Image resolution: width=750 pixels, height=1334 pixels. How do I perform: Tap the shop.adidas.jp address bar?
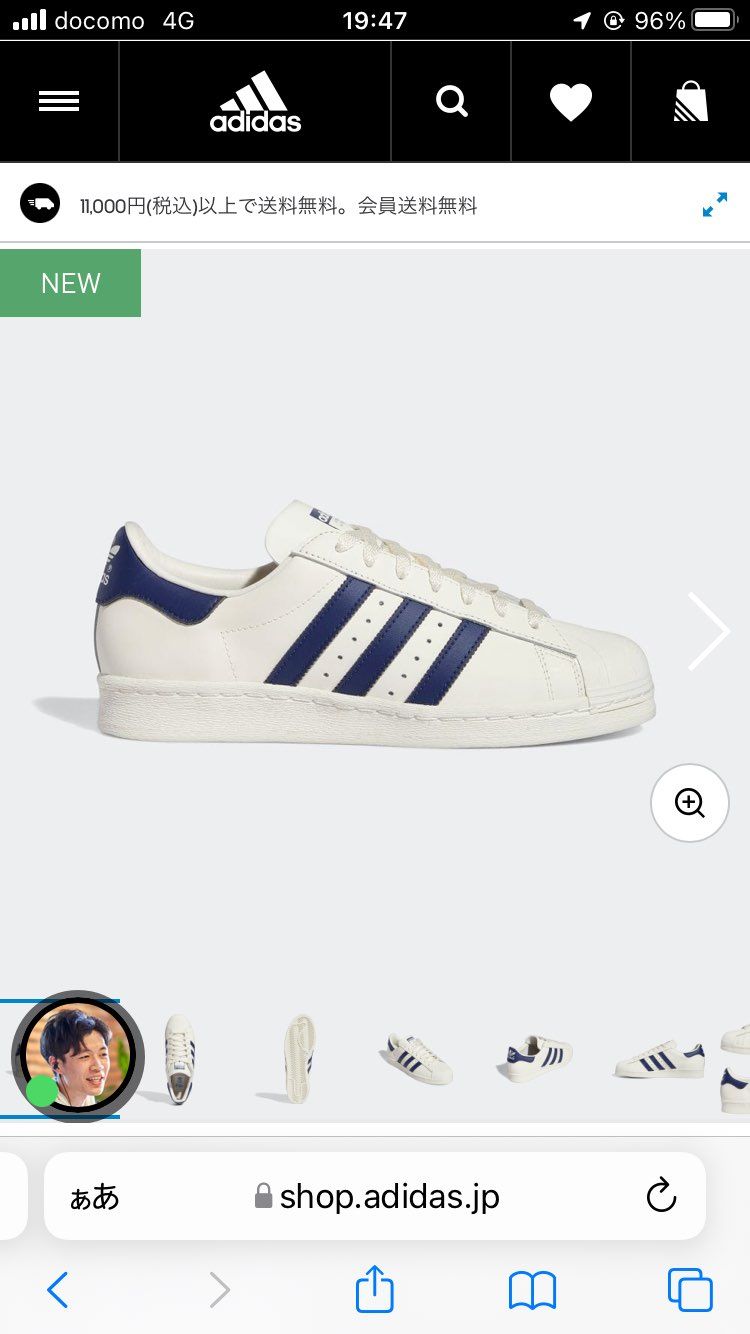click(390, 1196)
